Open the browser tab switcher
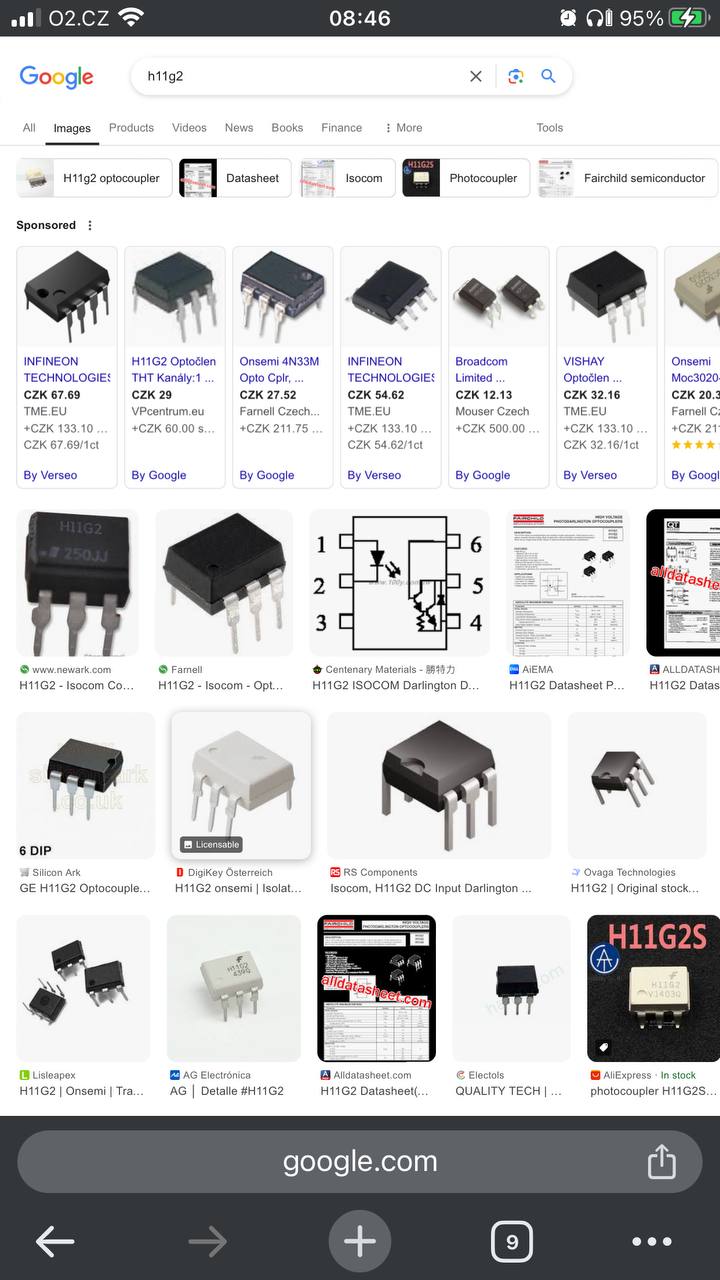The image size is (720, 1280). 512,1242
